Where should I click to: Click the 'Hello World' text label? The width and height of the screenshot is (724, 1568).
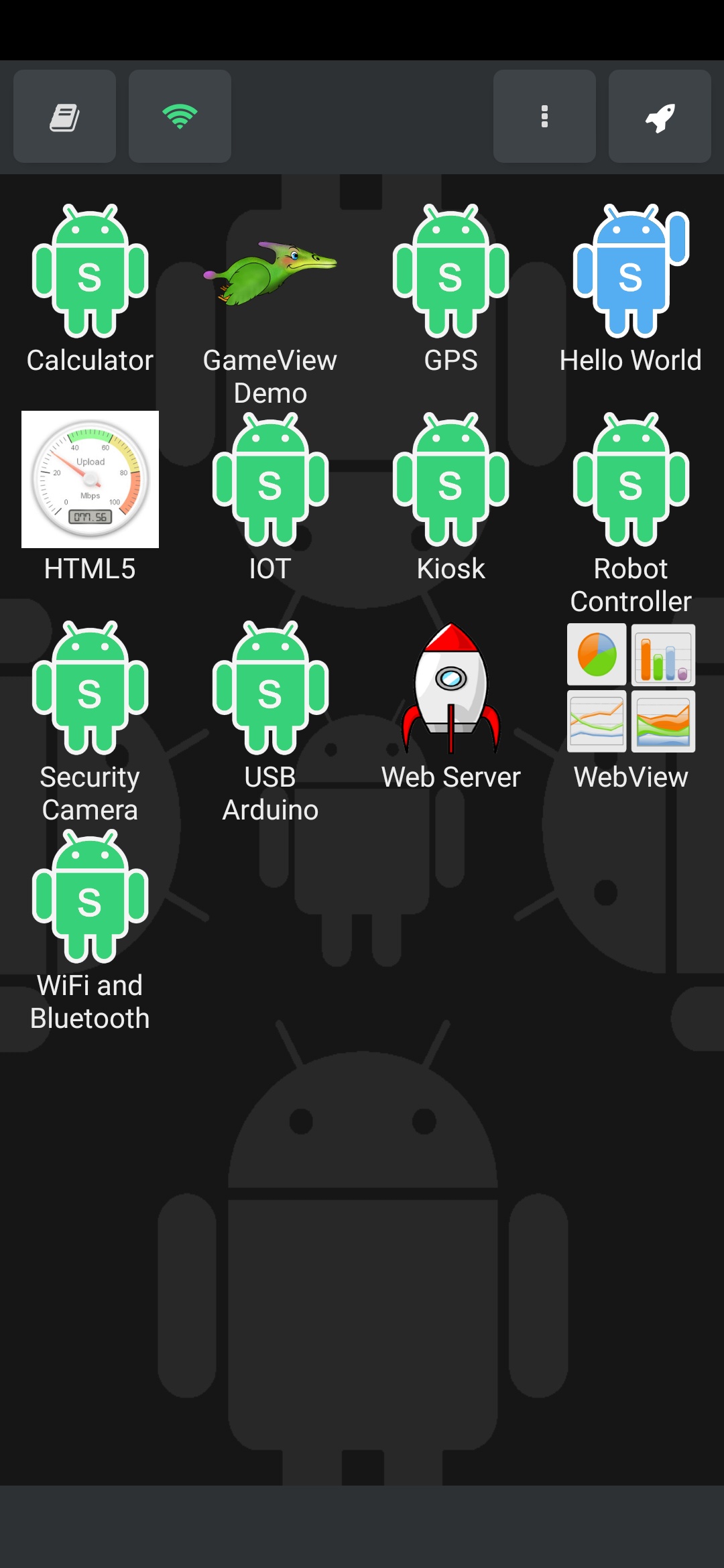point(630,360)
